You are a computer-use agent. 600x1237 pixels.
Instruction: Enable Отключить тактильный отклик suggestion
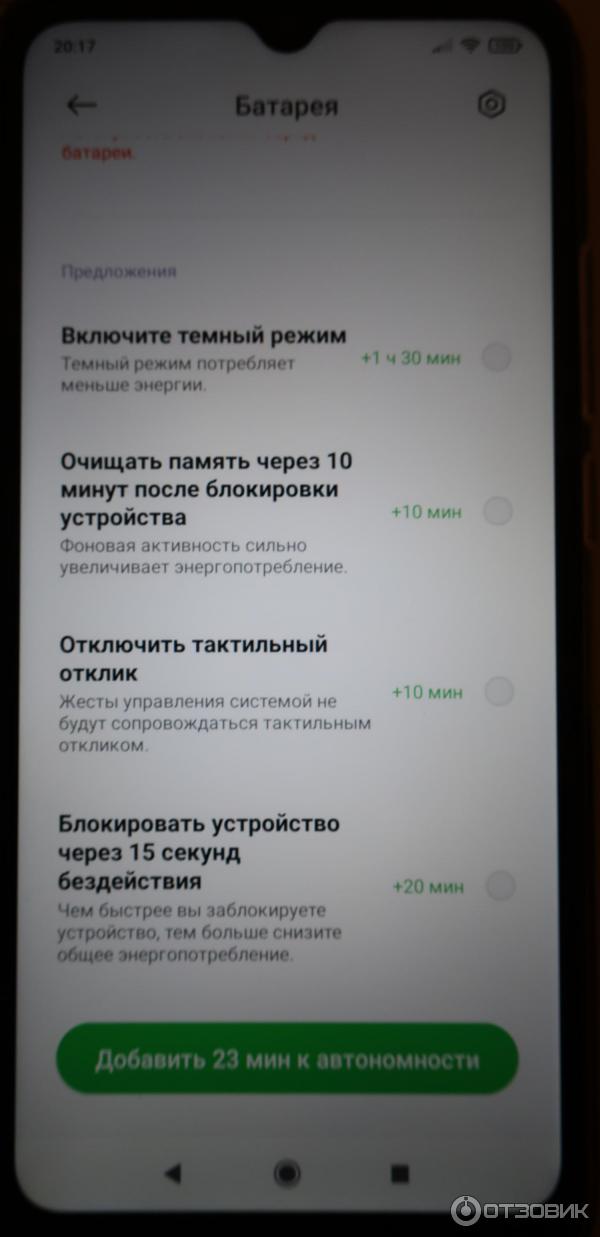(x=498, y=691)
